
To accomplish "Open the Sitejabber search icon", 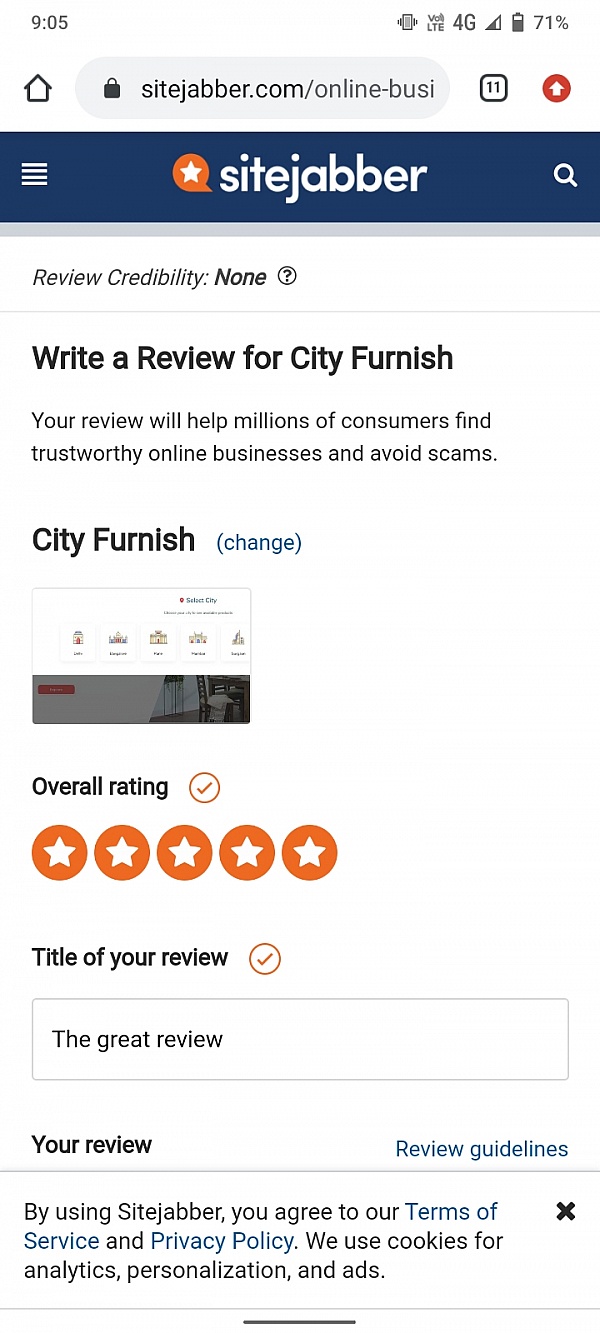I will point(565,176).
